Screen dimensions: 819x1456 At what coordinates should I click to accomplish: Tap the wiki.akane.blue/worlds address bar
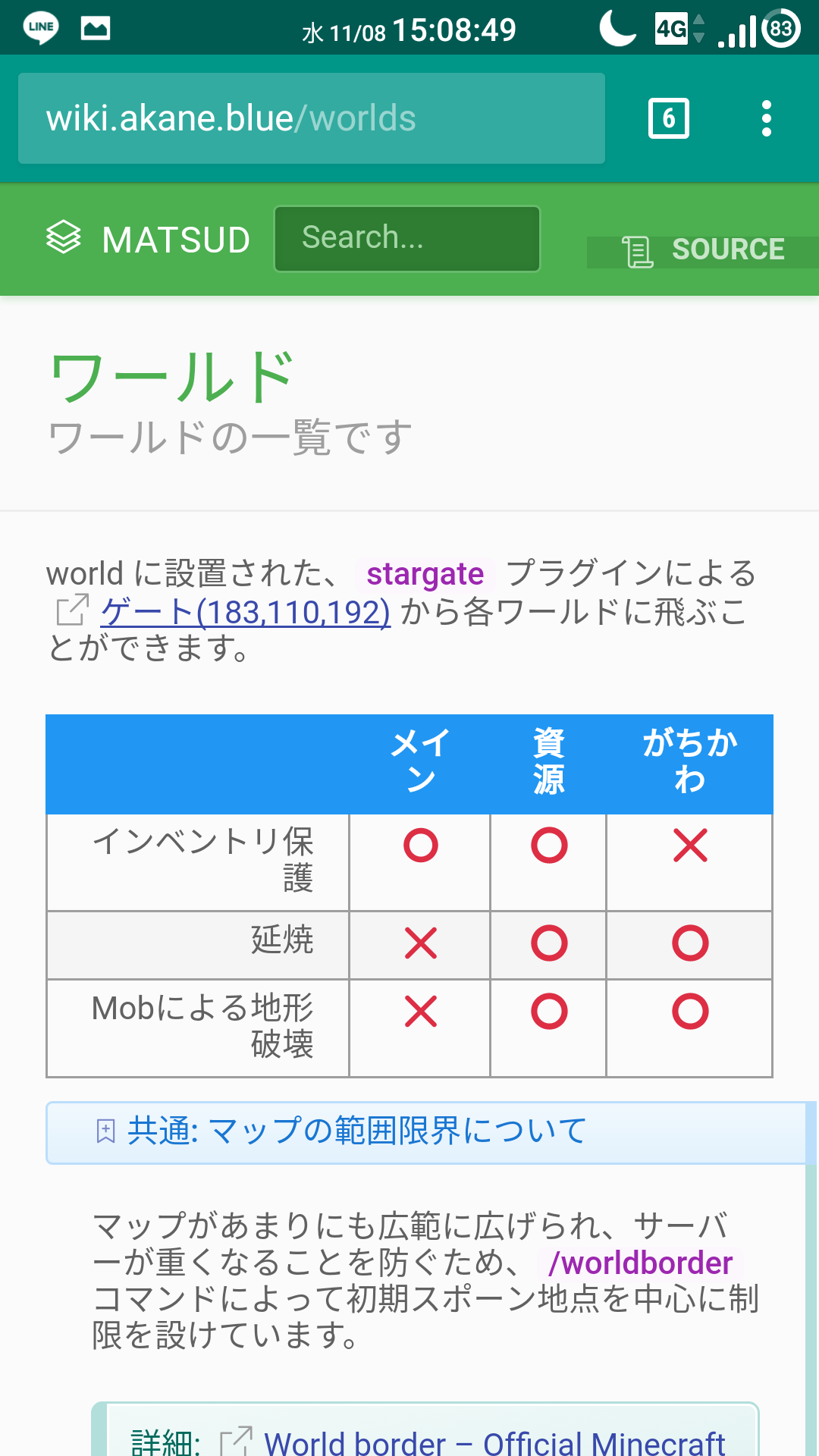311,118
